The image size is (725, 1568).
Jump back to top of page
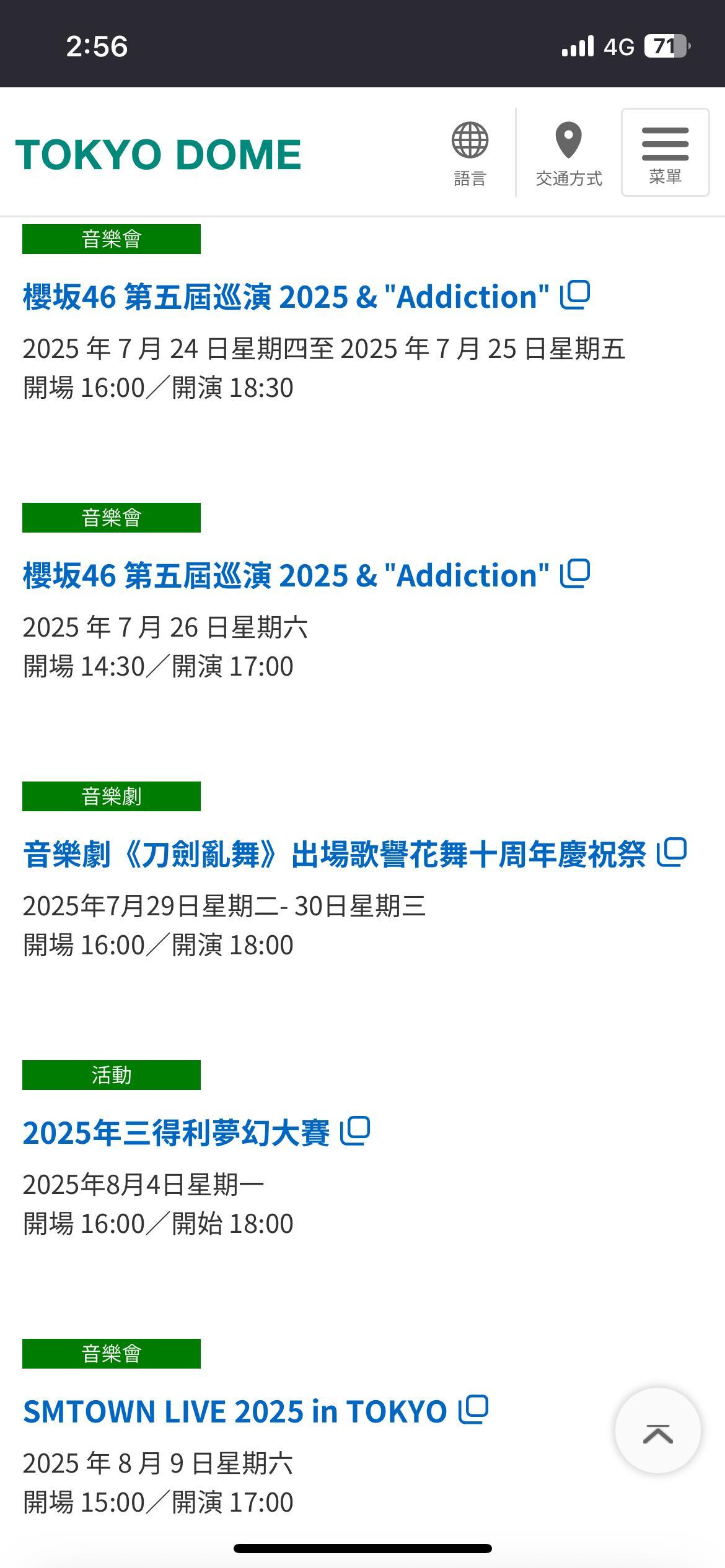tap(657, 1431)
